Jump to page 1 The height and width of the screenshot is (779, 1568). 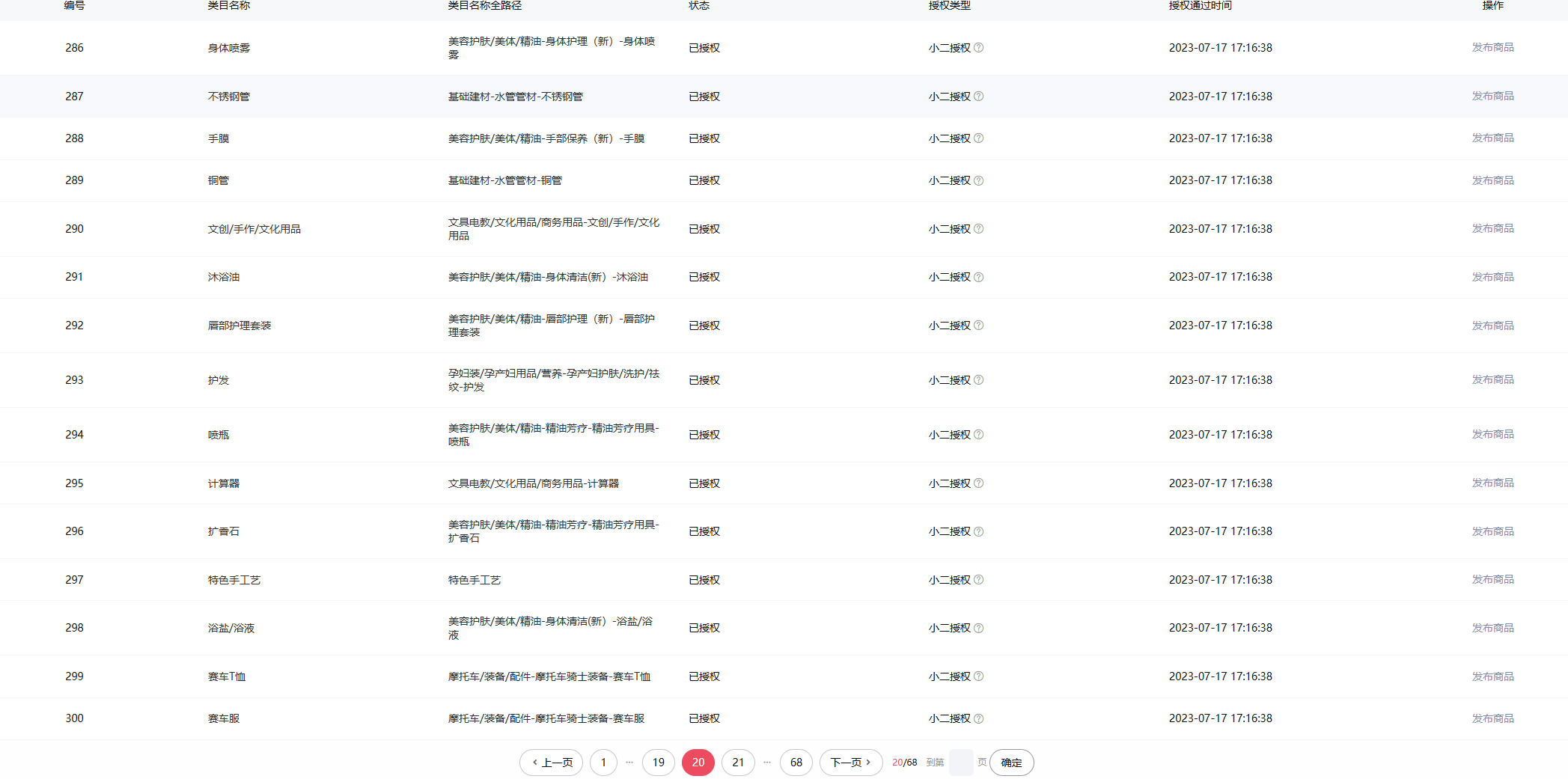[x=603, y=763]
